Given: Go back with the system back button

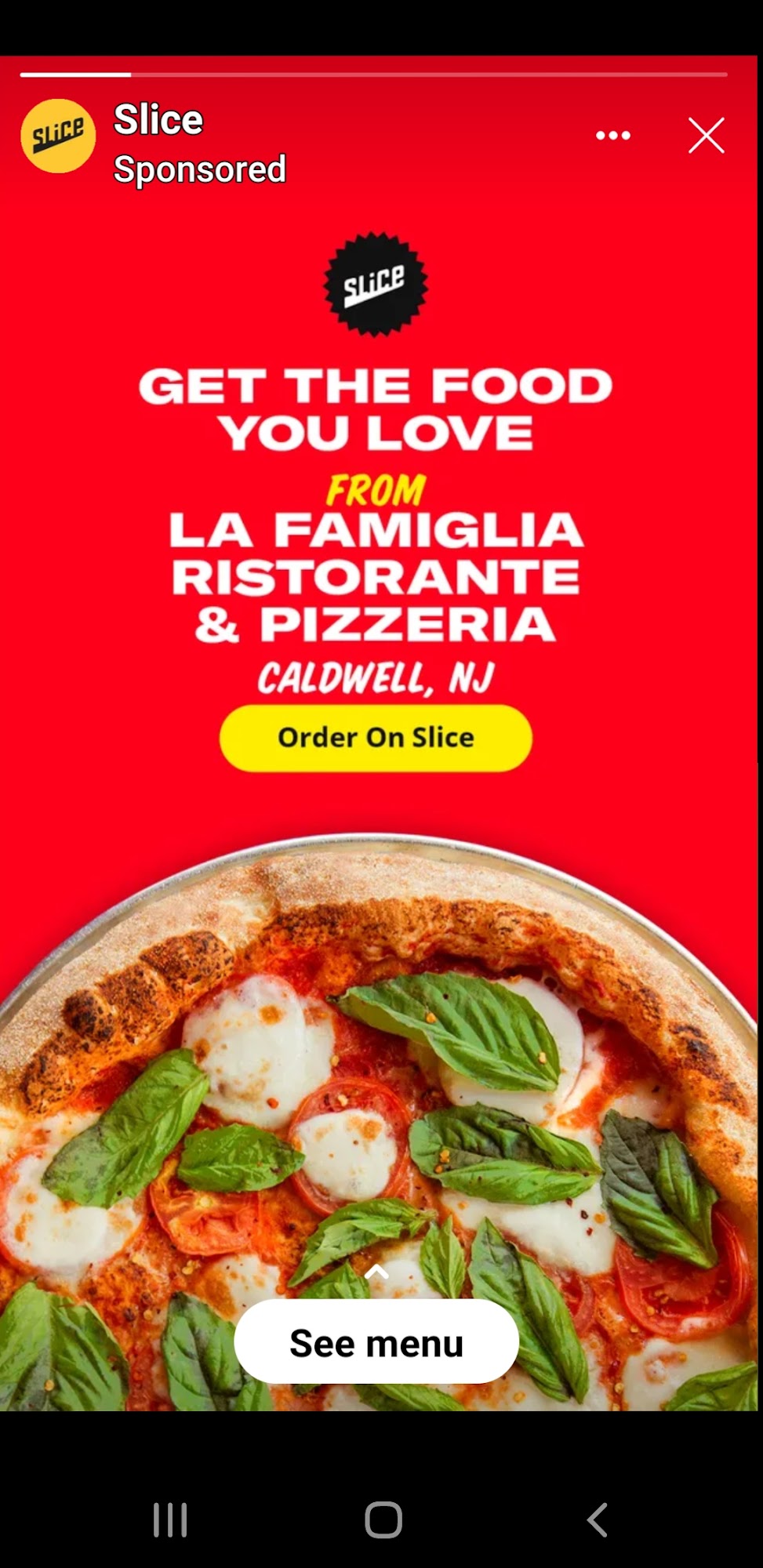Looking at the screenshot, I should click(597, 1520).
